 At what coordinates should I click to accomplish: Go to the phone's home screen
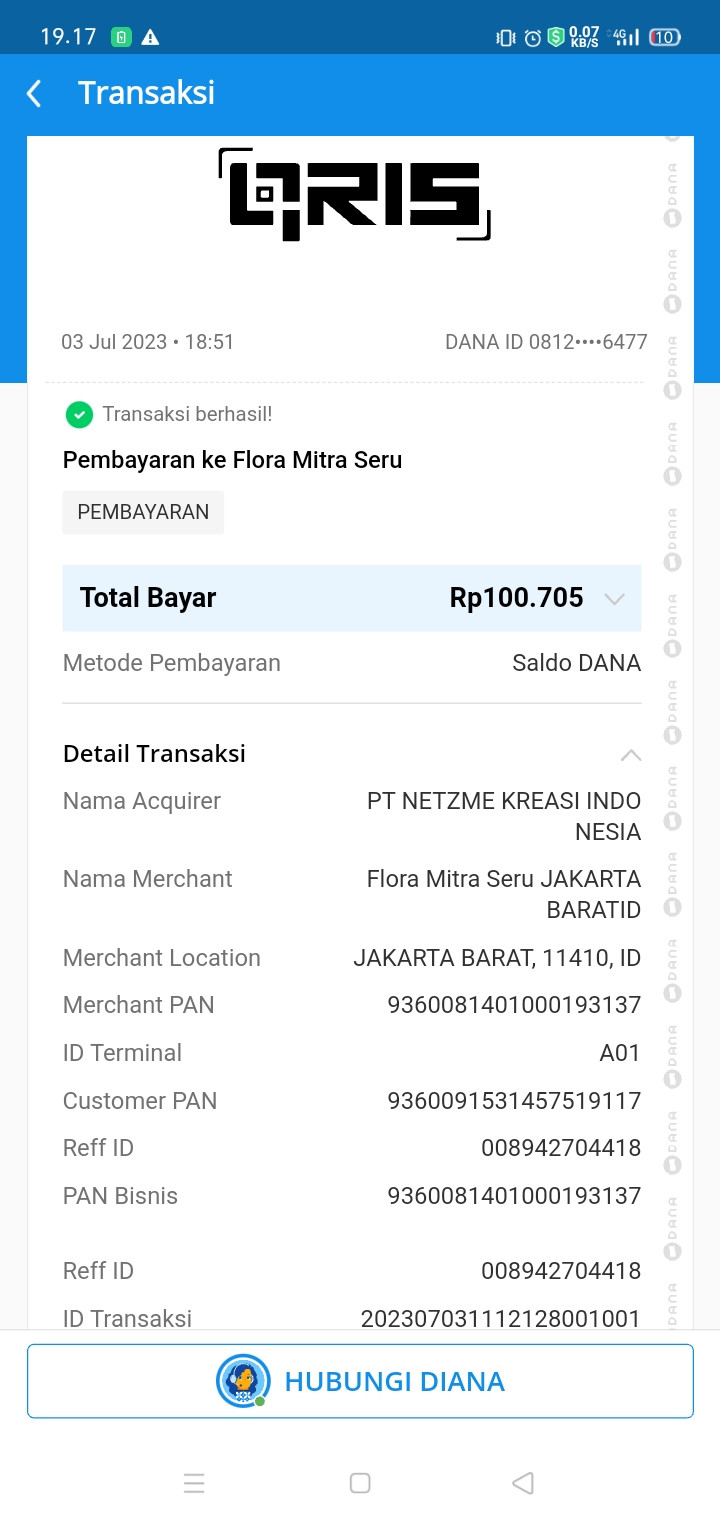pyautogui.click(x=360, y=1484)
